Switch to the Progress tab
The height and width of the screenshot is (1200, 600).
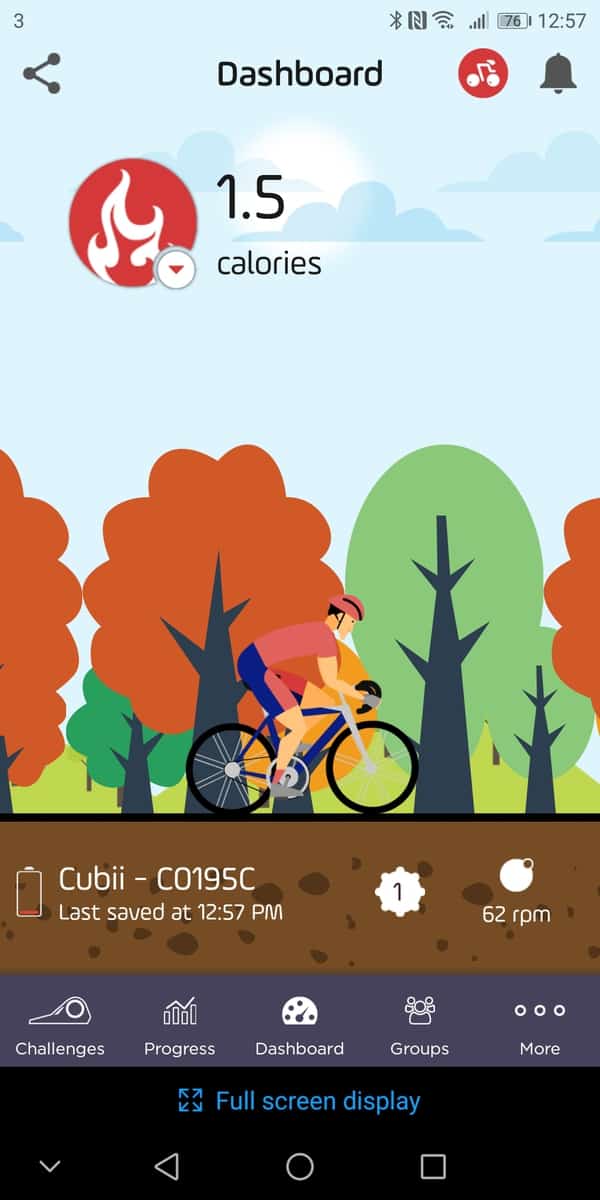180,1025
